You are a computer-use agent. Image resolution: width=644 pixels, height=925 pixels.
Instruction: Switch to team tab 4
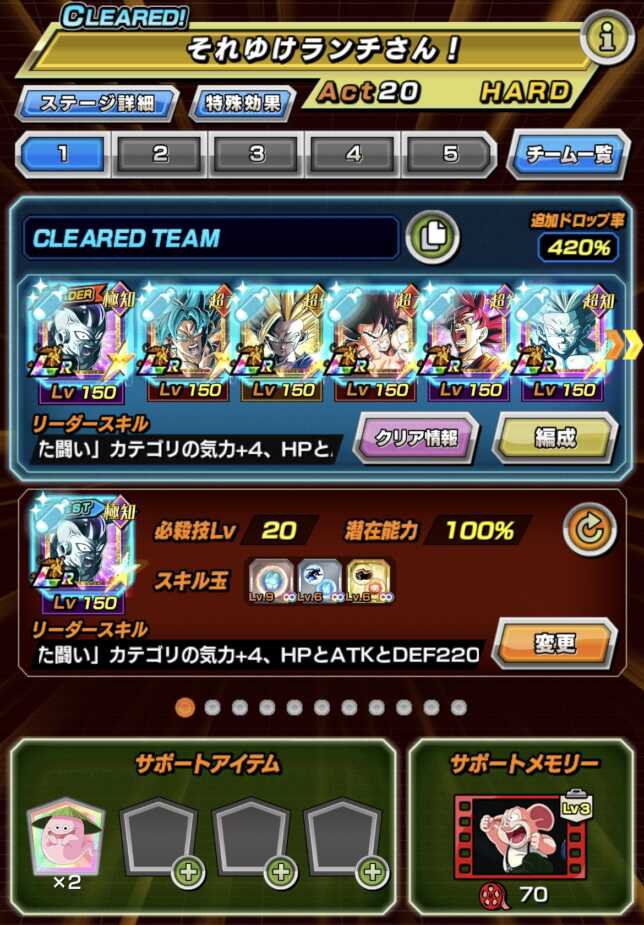pos(354,155)
